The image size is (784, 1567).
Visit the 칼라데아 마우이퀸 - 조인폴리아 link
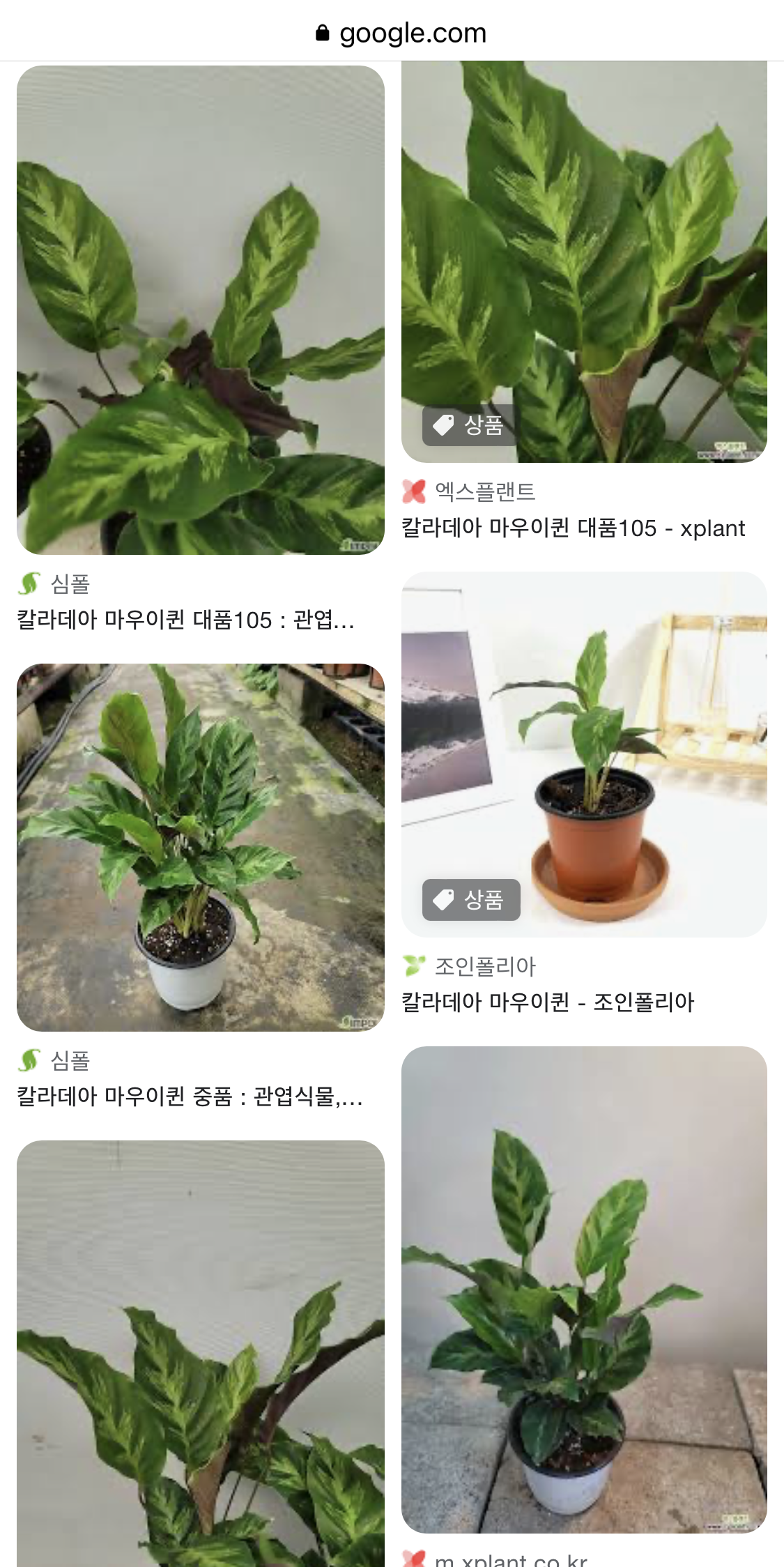click(x=548, y=1002)
